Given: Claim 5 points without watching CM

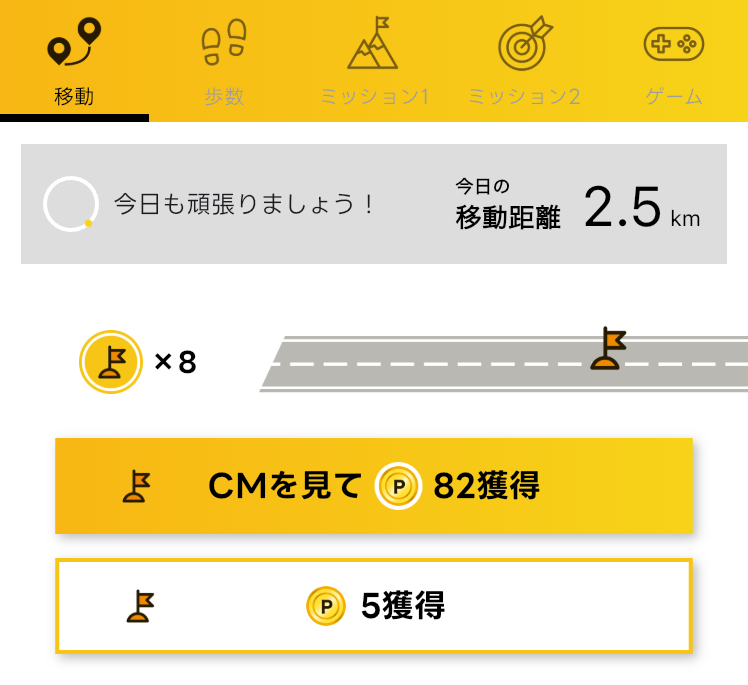Looking at the screenshot, I should point(373,606).
